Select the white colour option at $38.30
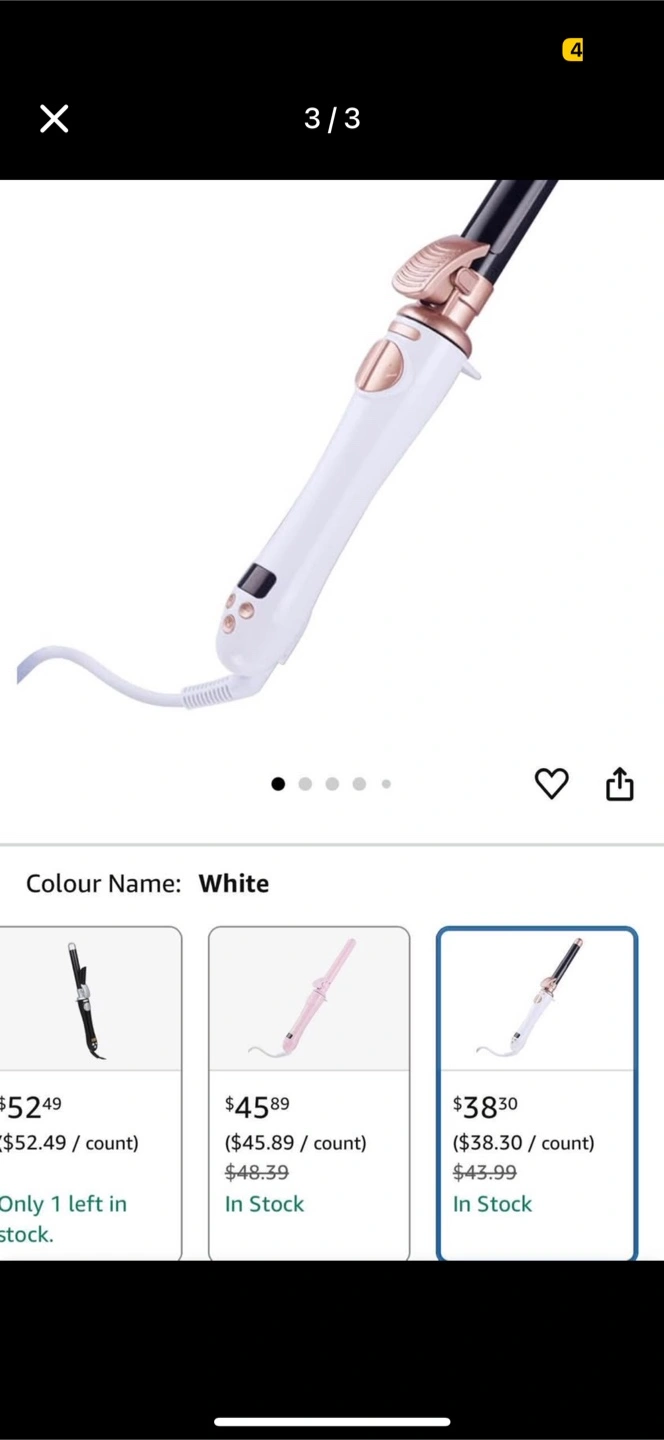Image resolution: width=664 pixels, height=1440 pixels. (537, 1092)
